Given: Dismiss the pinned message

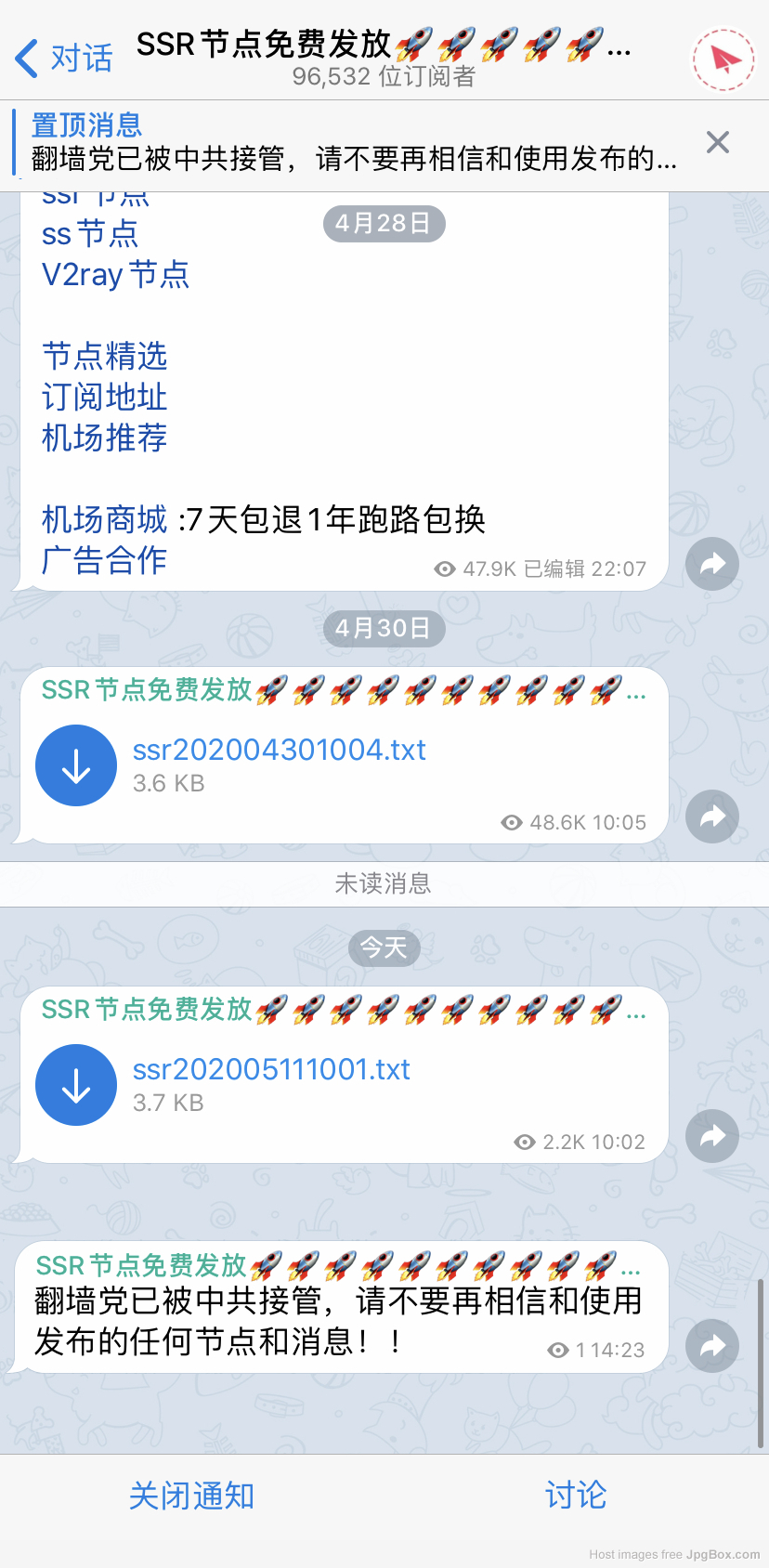Looking at the screenshot, I should (718, 142).
